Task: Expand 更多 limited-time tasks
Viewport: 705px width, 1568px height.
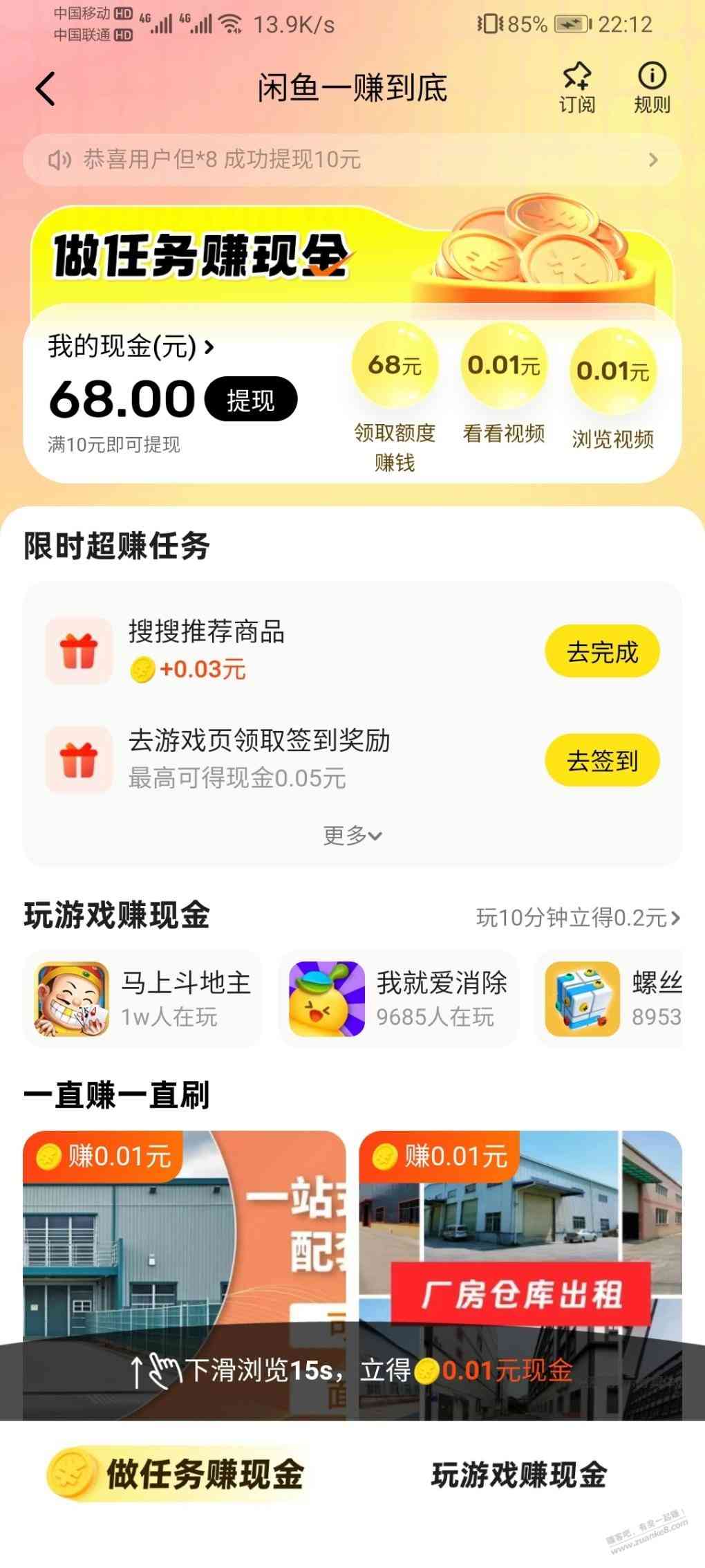Action: pos(352,836)
